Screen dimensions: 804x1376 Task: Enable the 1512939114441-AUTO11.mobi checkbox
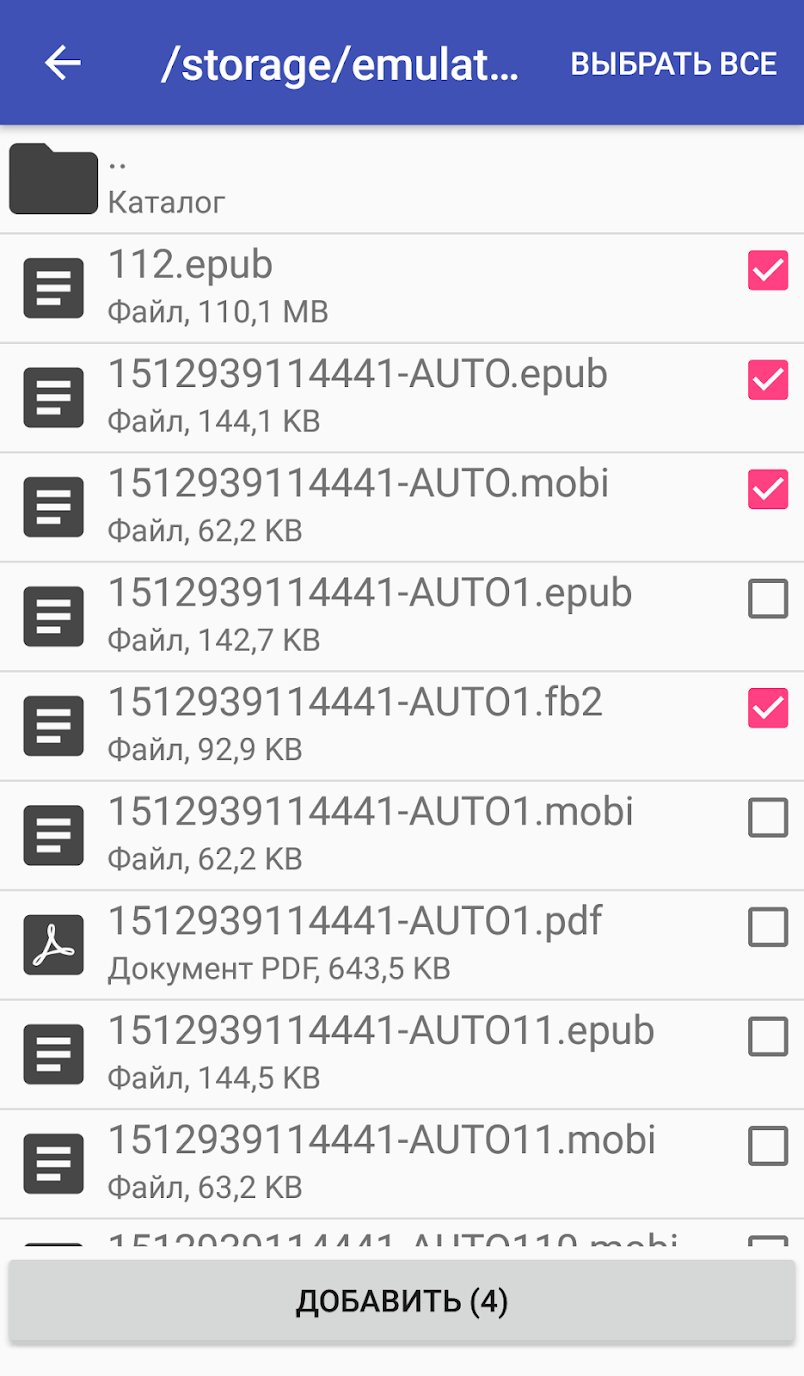tap(768, 1146)
